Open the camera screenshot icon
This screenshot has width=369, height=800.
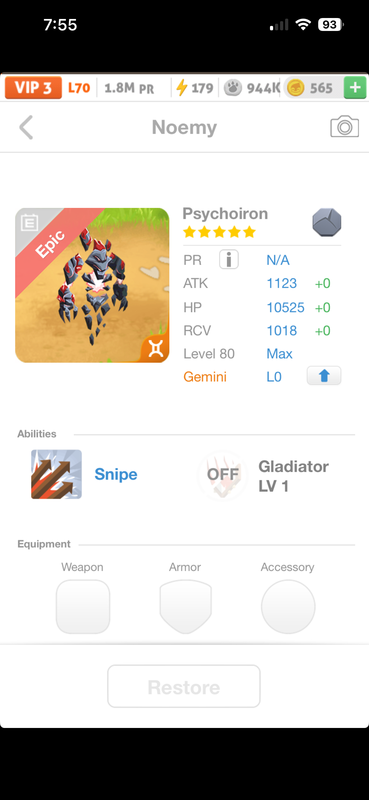coord(344,127)
